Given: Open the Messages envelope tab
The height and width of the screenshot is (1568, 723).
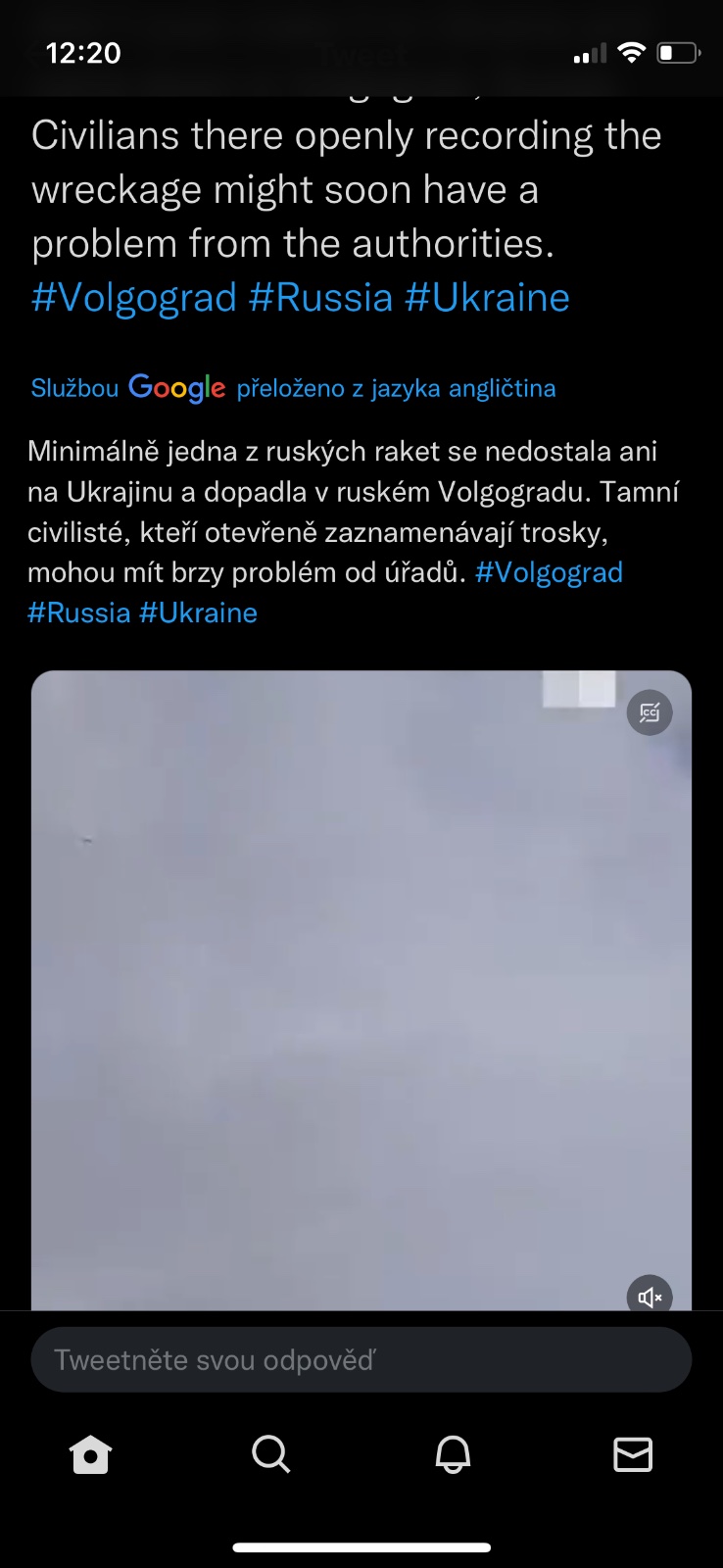Looking at the screenshot, I should [x=633, y=1454].
